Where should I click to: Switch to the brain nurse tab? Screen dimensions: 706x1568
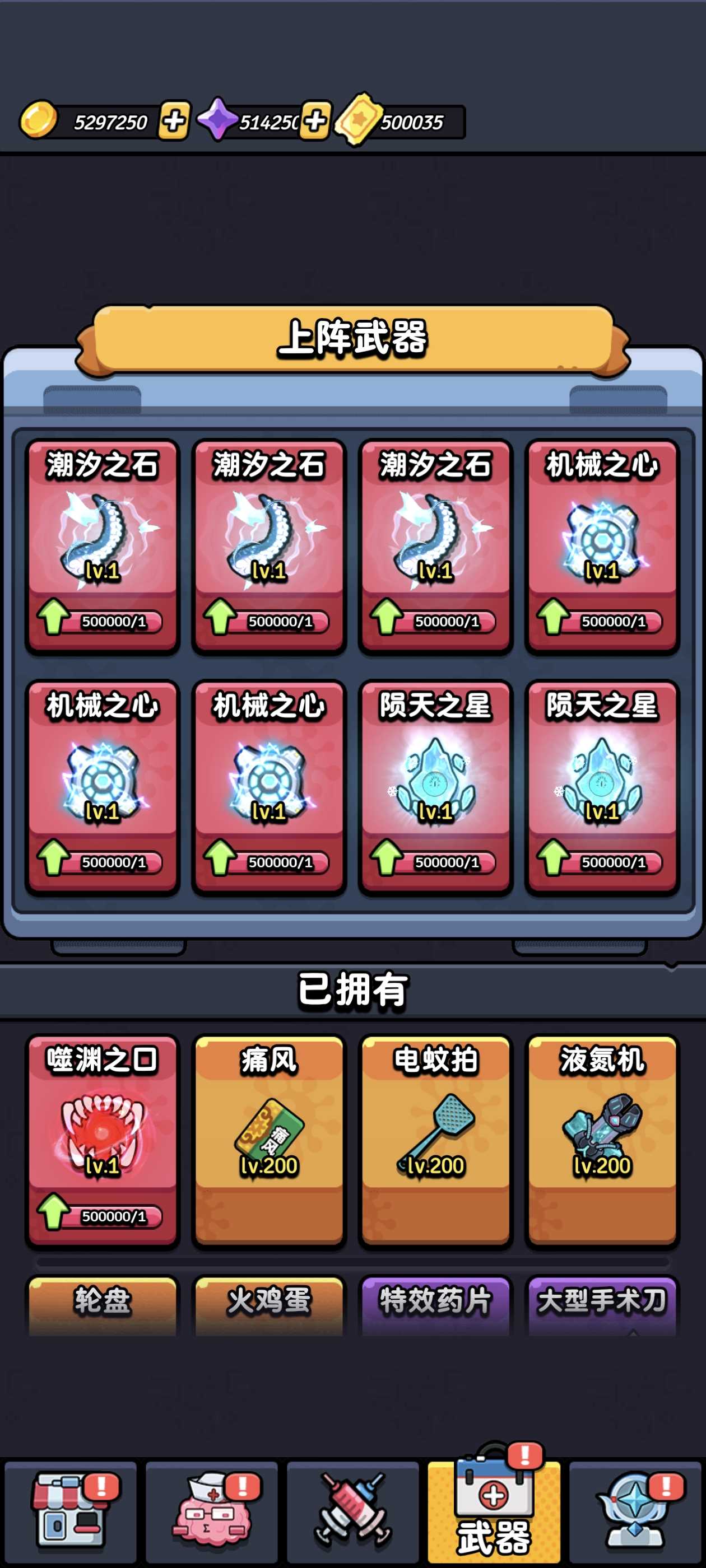pos(212,1511)
